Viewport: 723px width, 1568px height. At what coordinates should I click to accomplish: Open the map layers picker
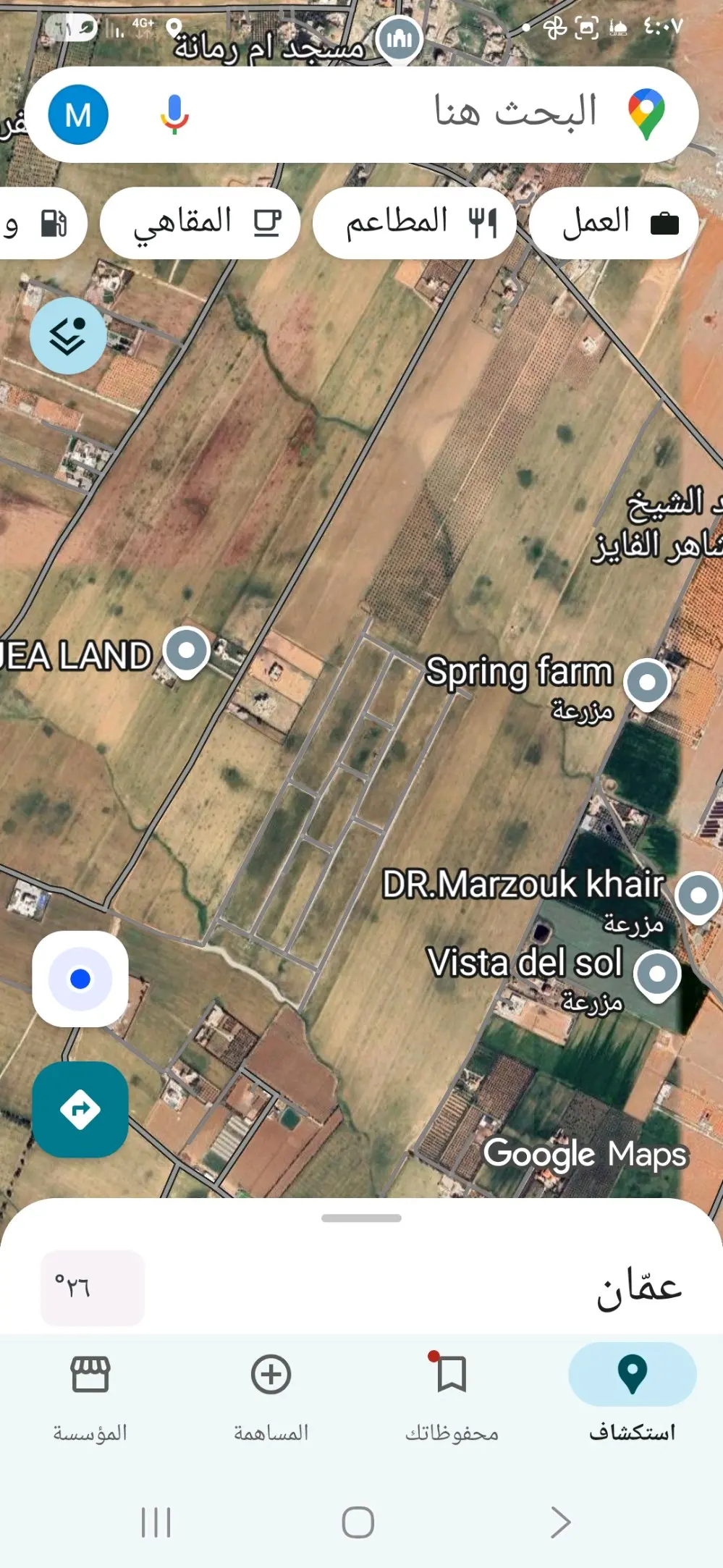pos(67,336)
